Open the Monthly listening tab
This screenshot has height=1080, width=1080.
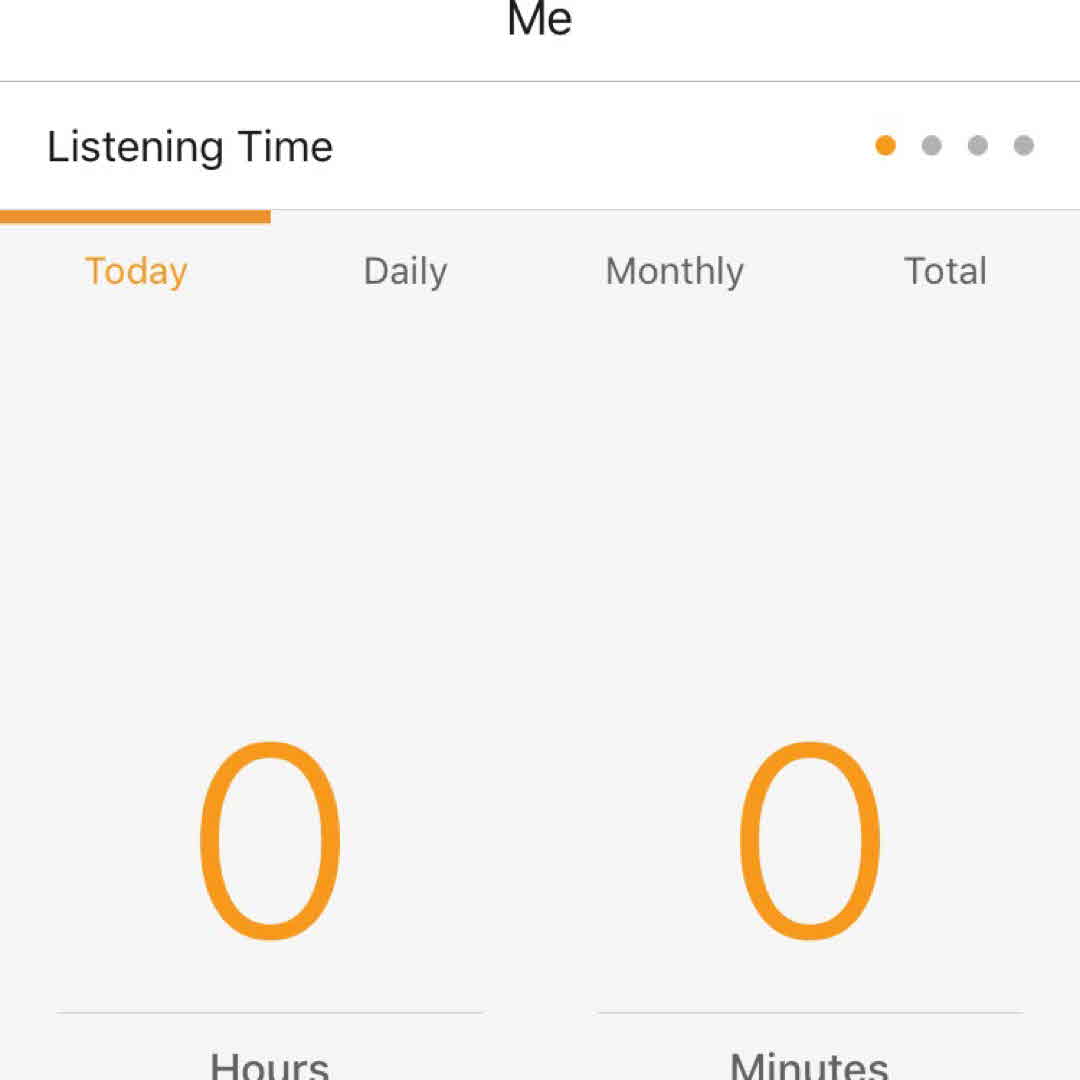pos(675,271)
